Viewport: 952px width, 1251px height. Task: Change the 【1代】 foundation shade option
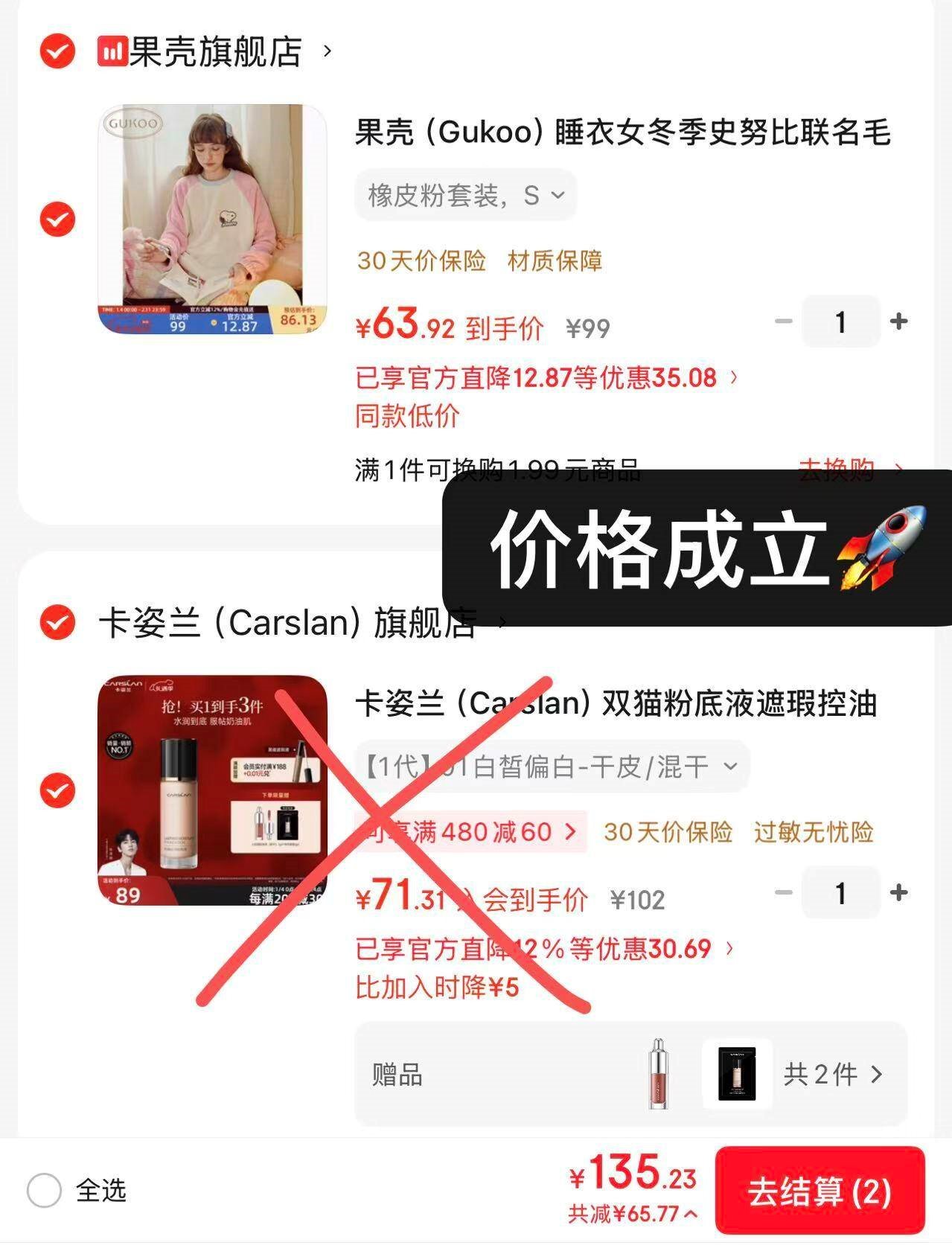point(552,767)
